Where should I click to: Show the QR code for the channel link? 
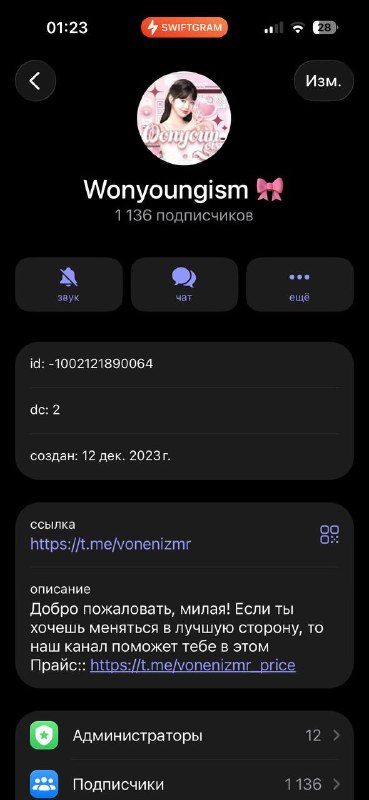click(329, 534)
